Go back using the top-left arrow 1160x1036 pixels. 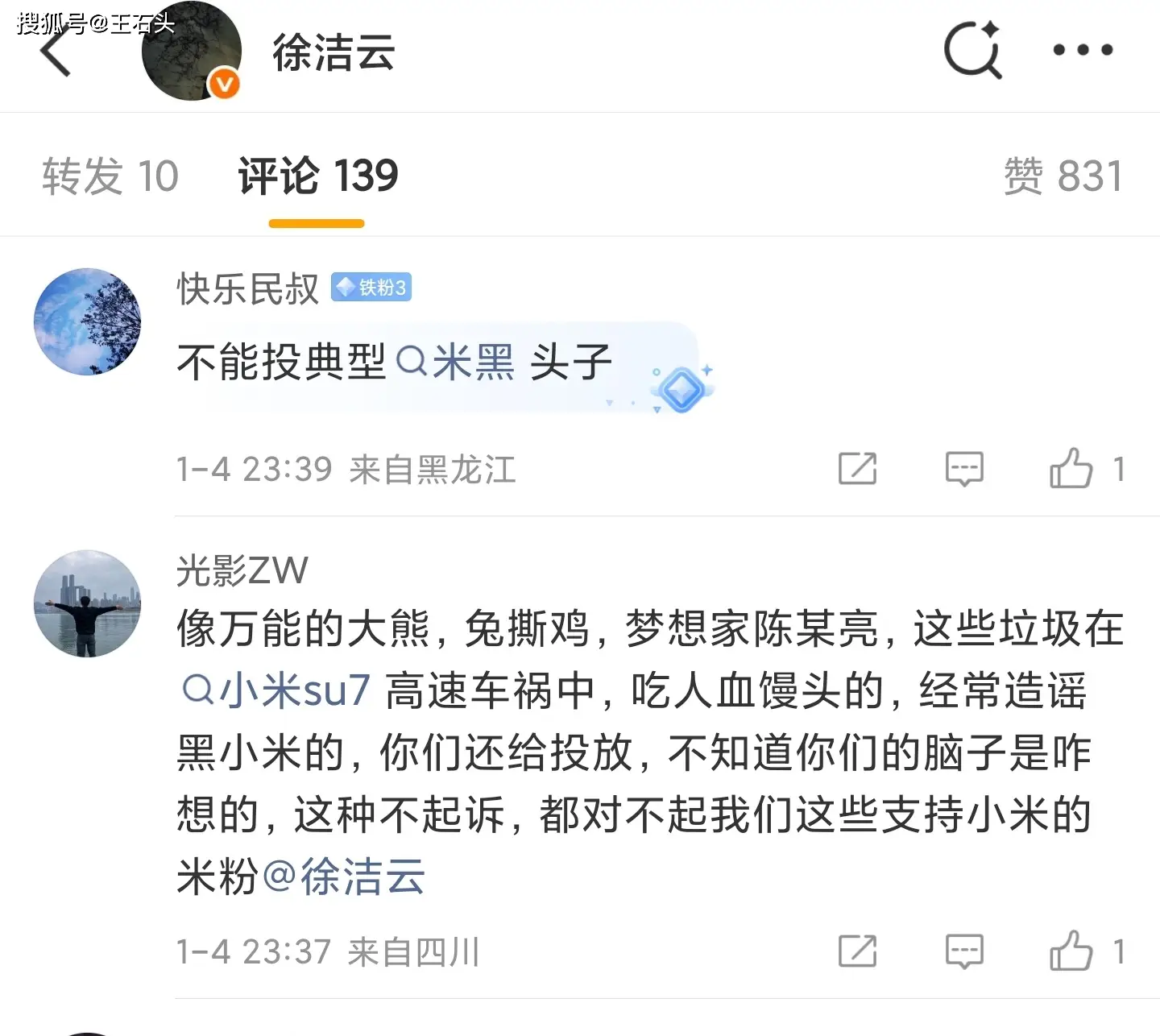(56, 53)
